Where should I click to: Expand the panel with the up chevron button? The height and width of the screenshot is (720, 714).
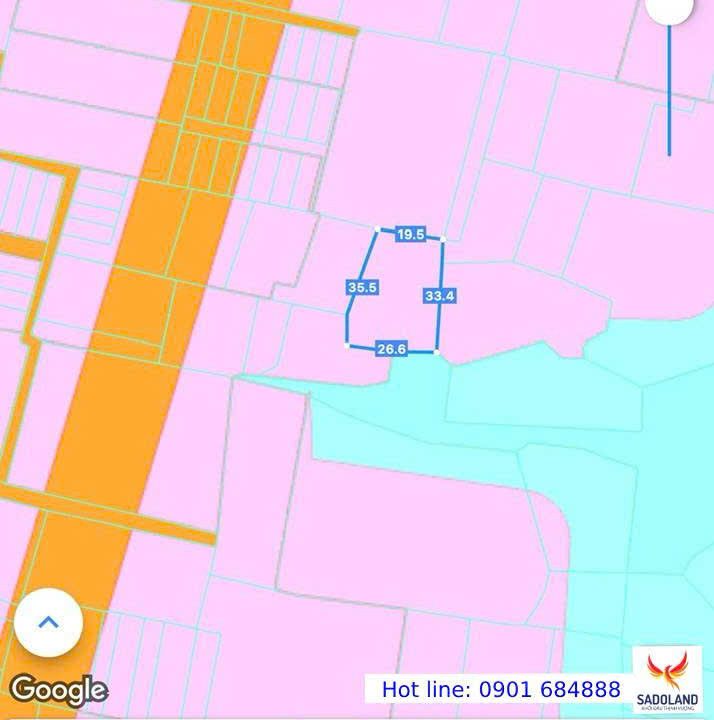pyautogui.click(x=48, y=622)
